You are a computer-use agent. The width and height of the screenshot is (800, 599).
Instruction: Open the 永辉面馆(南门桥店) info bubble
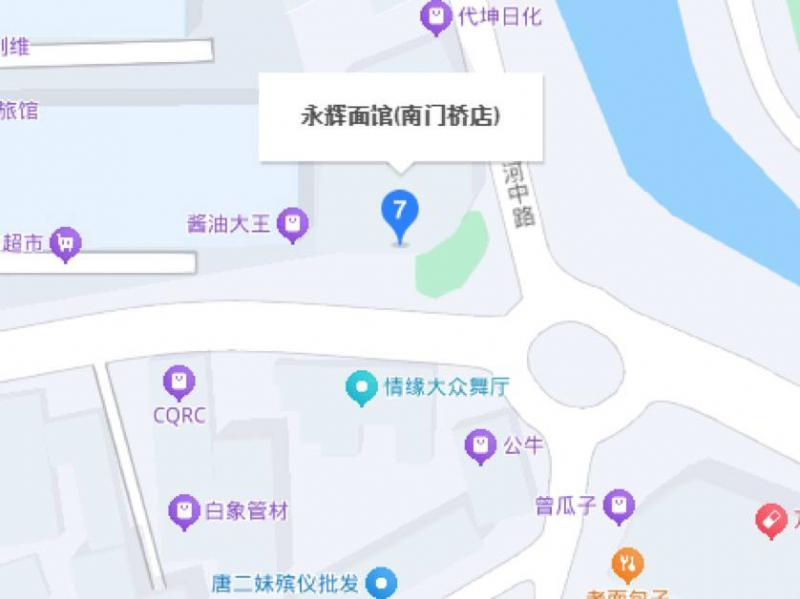(x=401, y=116)
